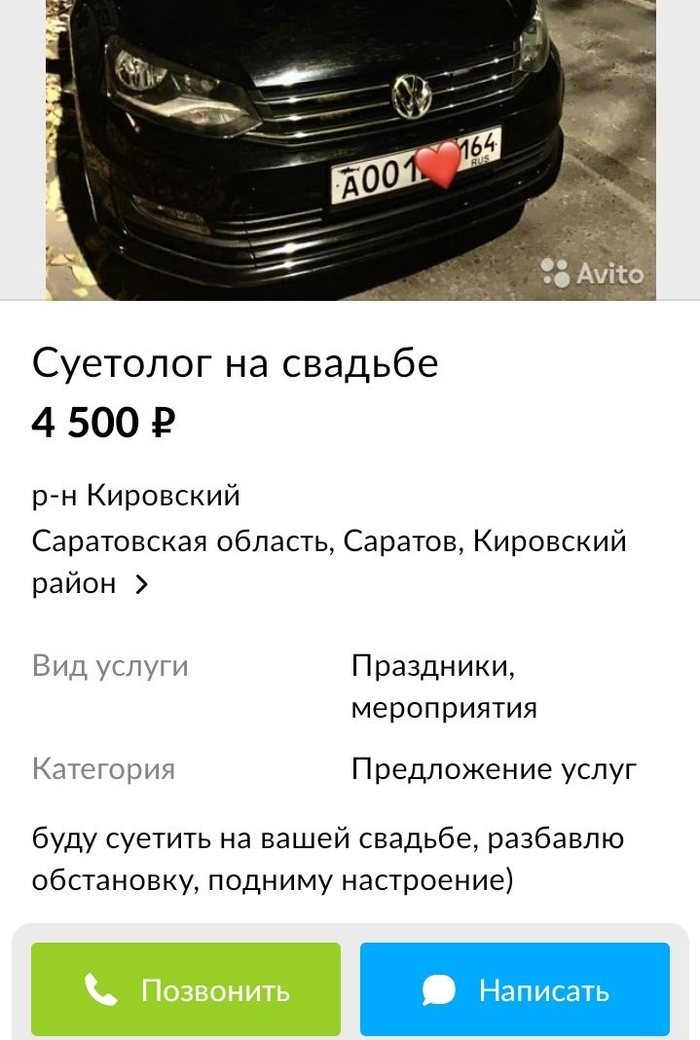Message the seller via Написать
This screenshot has height=1040, width=700.
(515, 989)
